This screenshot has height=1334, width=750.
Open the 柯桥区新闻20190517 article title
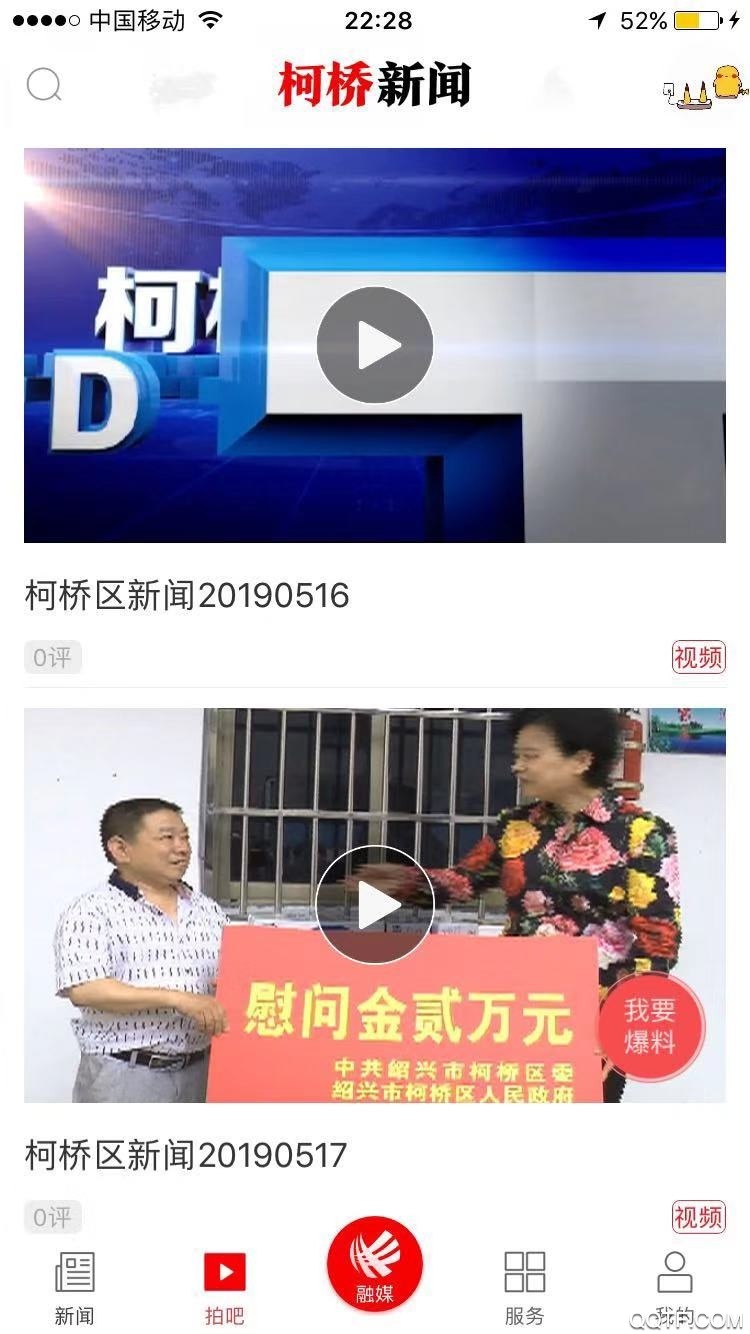pos(187,1156)
